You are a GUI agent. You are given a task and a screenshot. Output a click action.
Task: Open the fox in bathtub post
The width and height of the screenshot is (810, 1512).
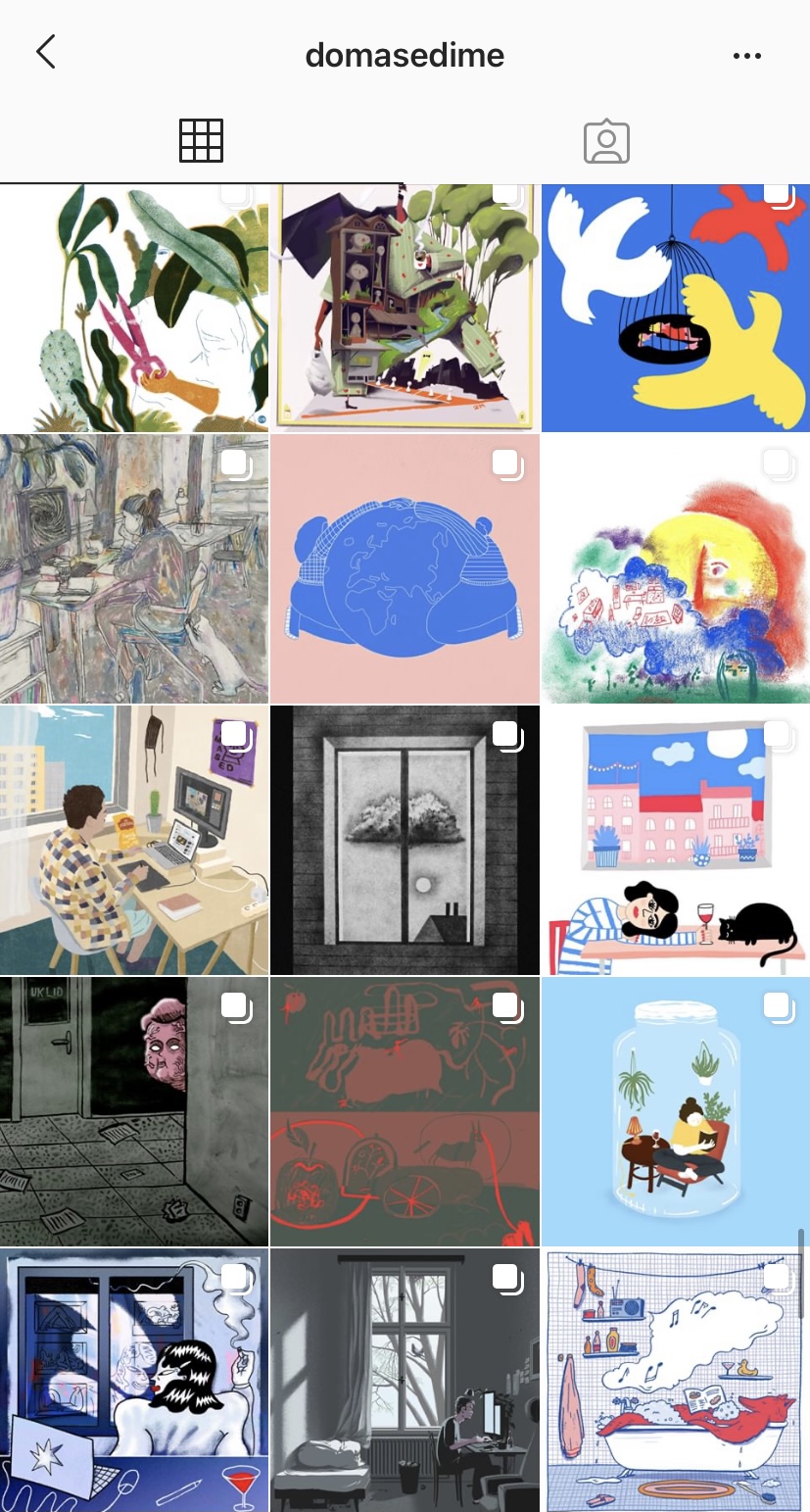click(676, 1380)
